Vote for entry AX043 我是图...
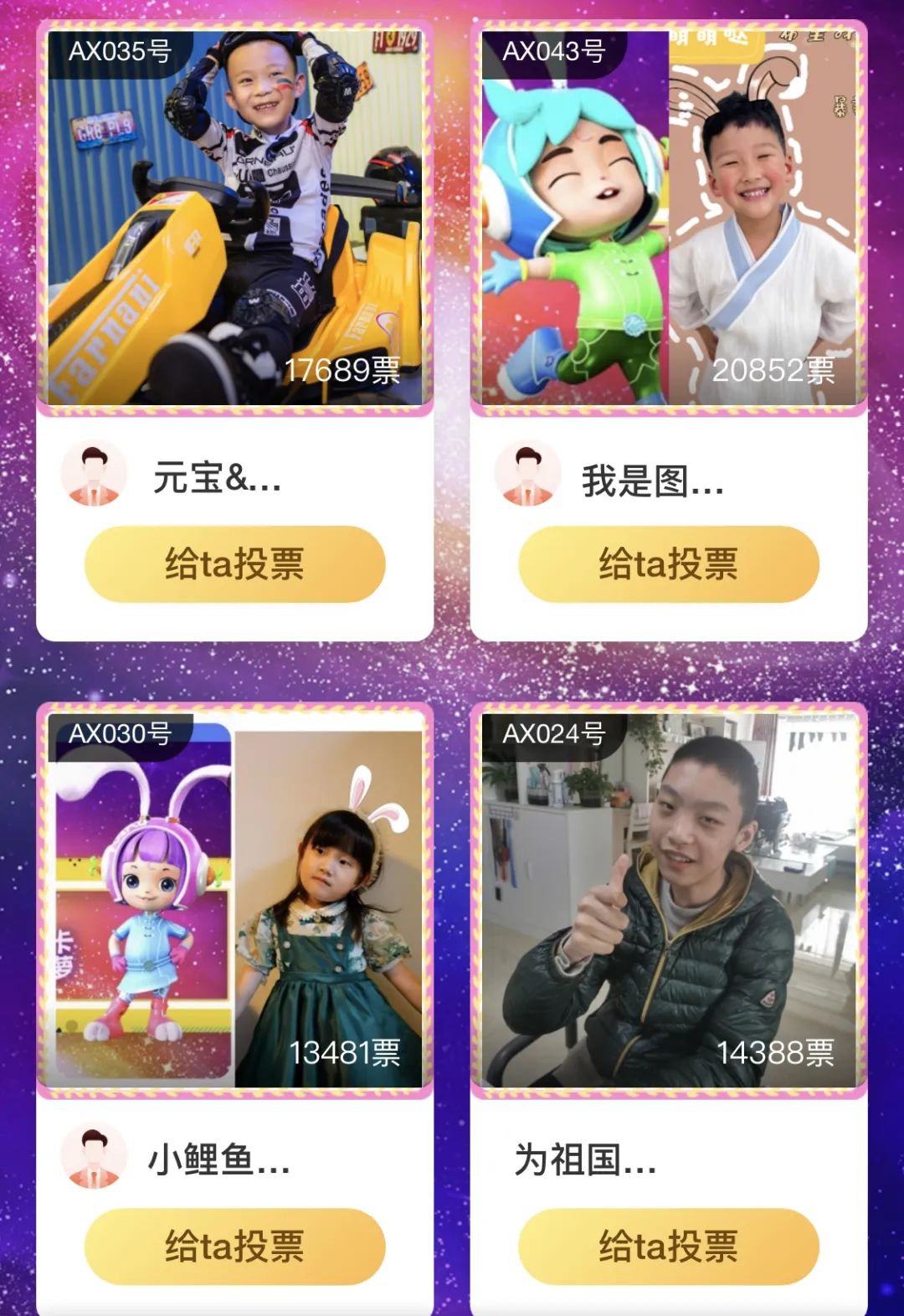Viewport: 904px width, 1316px height. 668,563
